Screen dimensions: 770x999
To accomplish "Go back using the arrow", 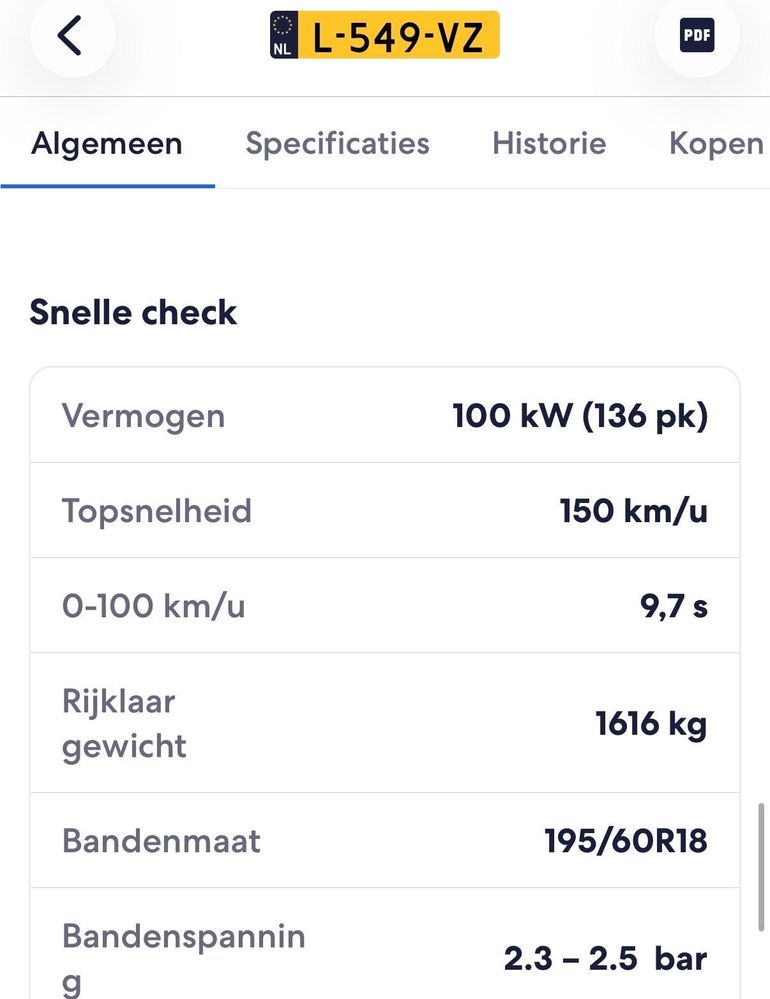I will point(70,36).
